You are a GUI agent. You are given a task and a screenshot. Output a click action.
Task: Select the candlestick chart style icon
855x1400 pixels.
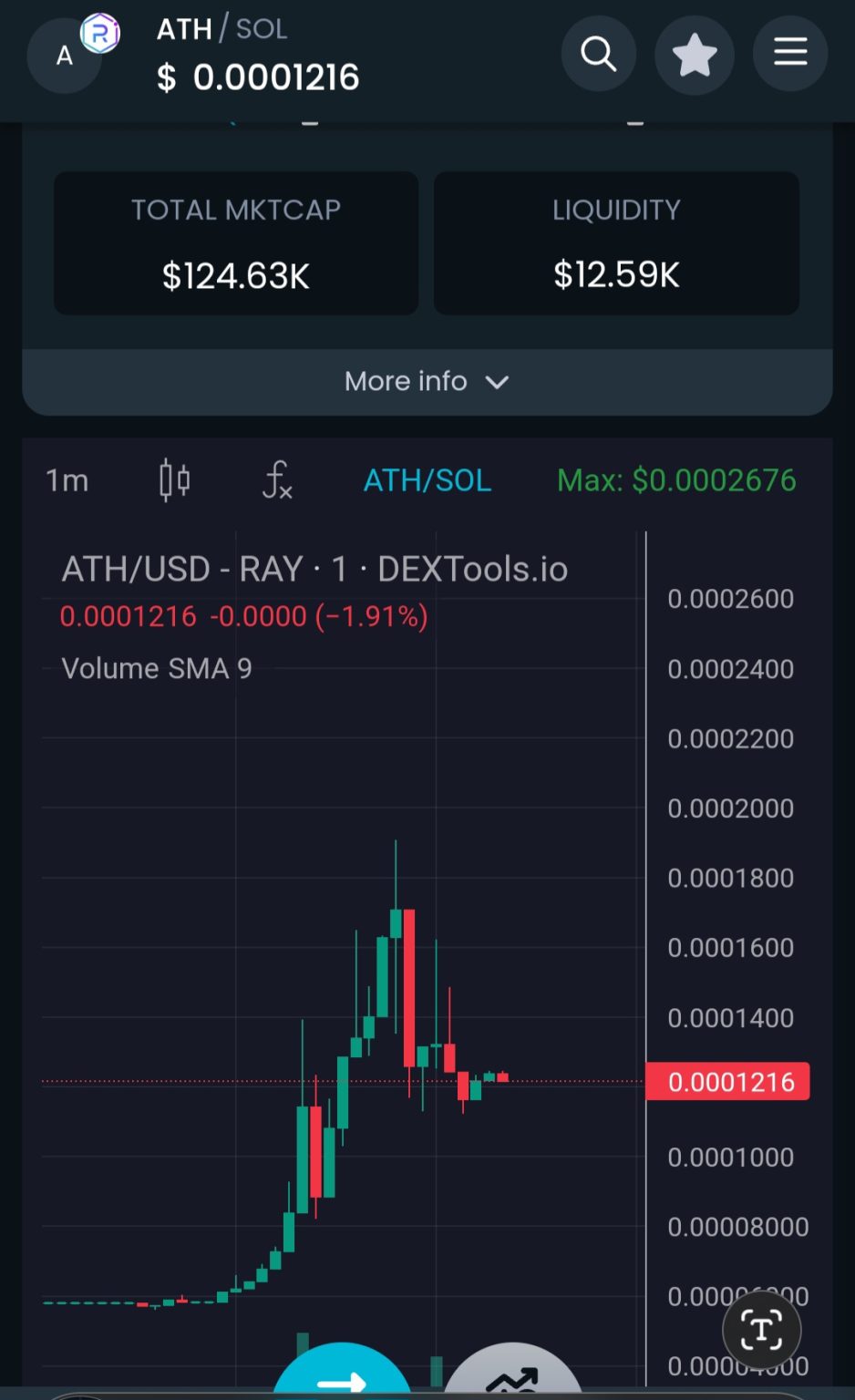point(173,479)
